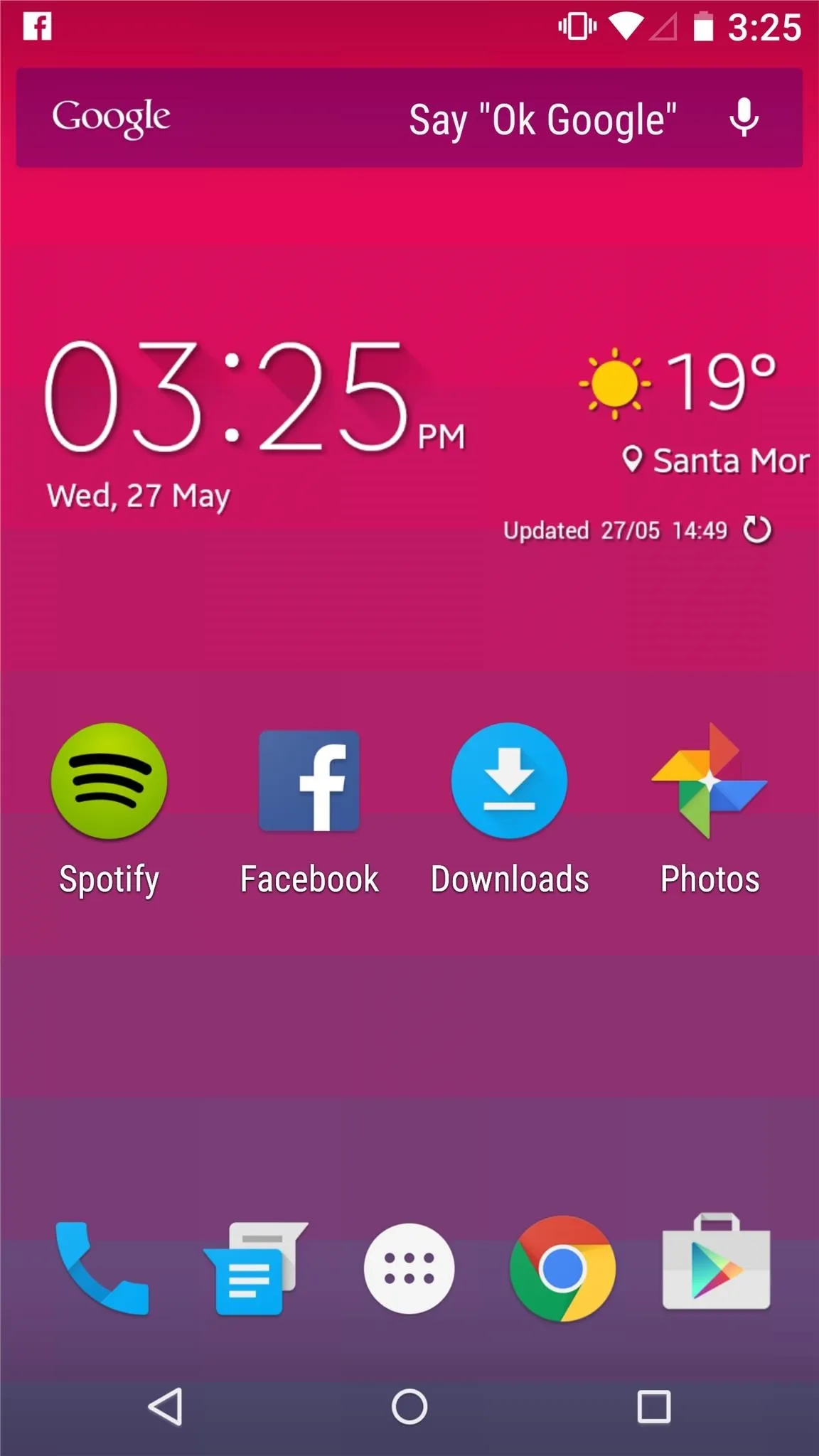Open the app drawer
The width and height of the screenshot is (819, 1456).
(x=409, y=1268)
